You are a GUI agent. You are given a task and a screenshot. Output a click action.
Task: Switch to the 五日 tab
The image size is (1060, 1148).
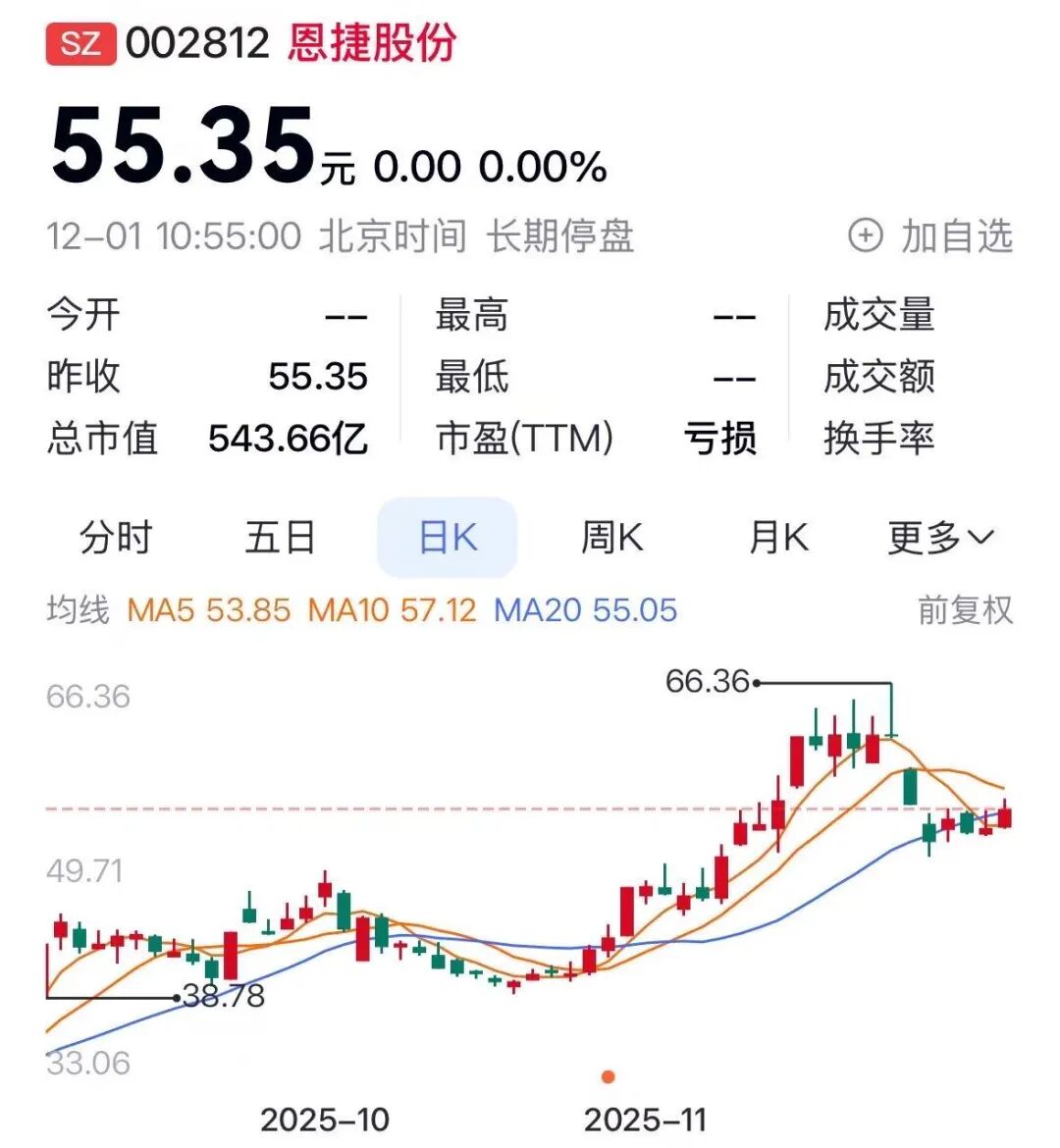pyautogui.click(x=282, y=536)
